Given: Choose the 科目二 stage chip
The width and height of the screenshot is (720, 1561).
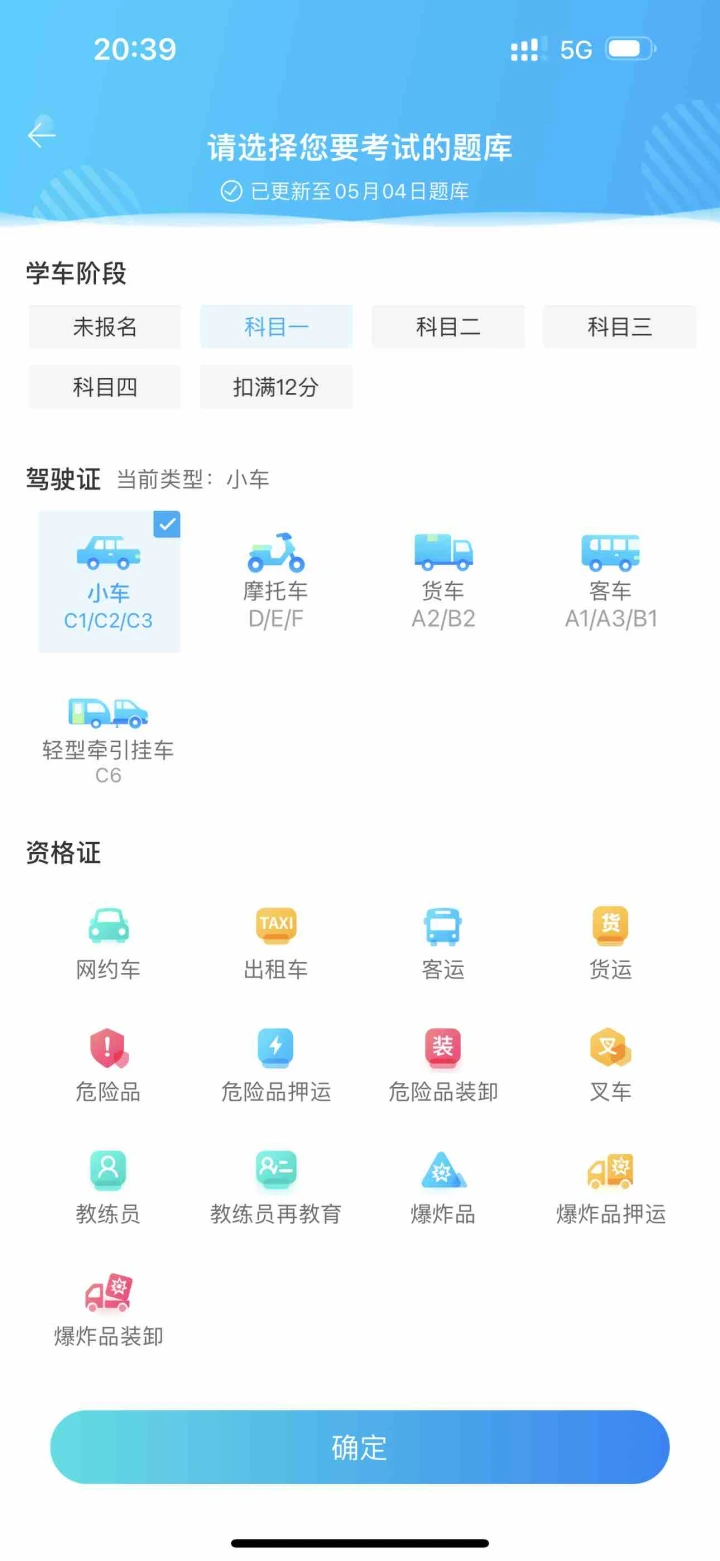Looking at the screenshot, I should [448, 327].
